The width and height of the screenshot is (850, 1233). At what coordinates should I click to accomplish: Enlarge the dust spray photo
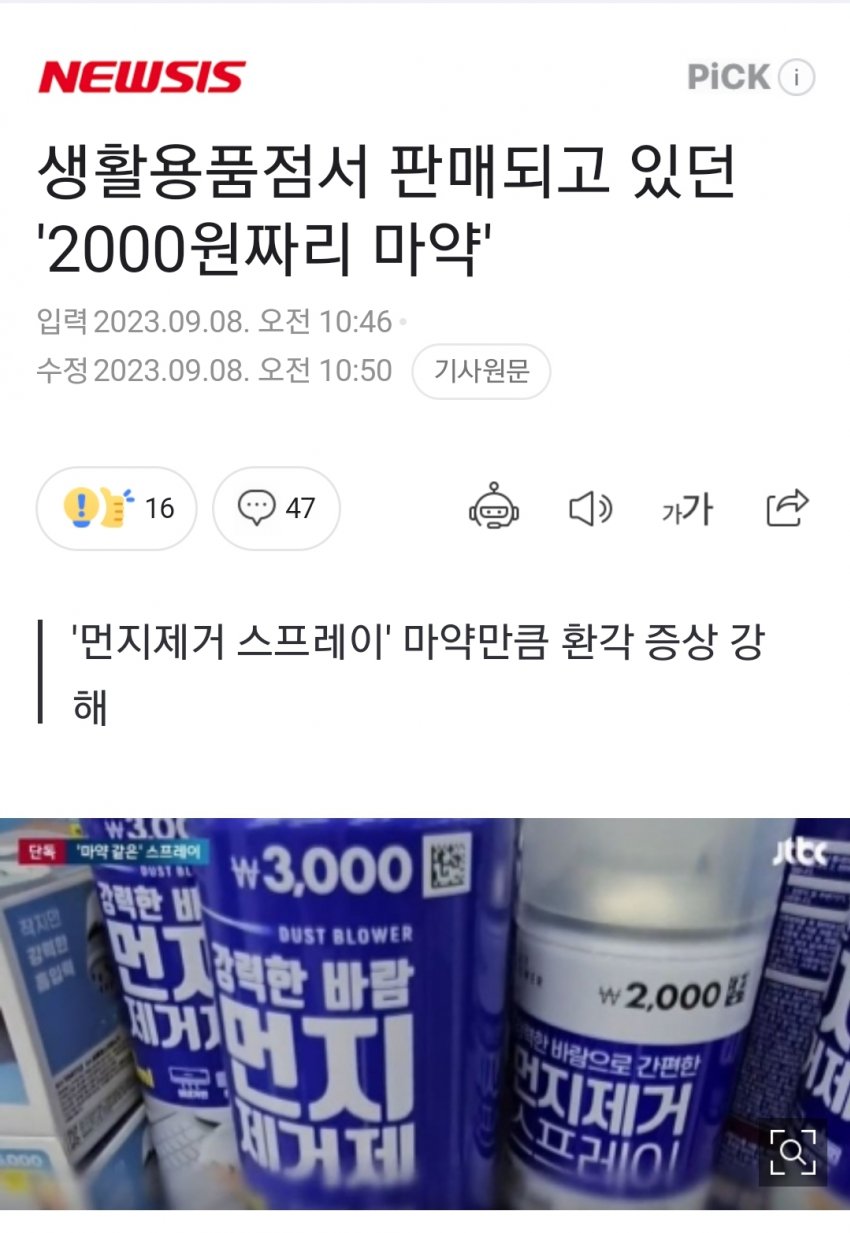(x=792, y=1152)
